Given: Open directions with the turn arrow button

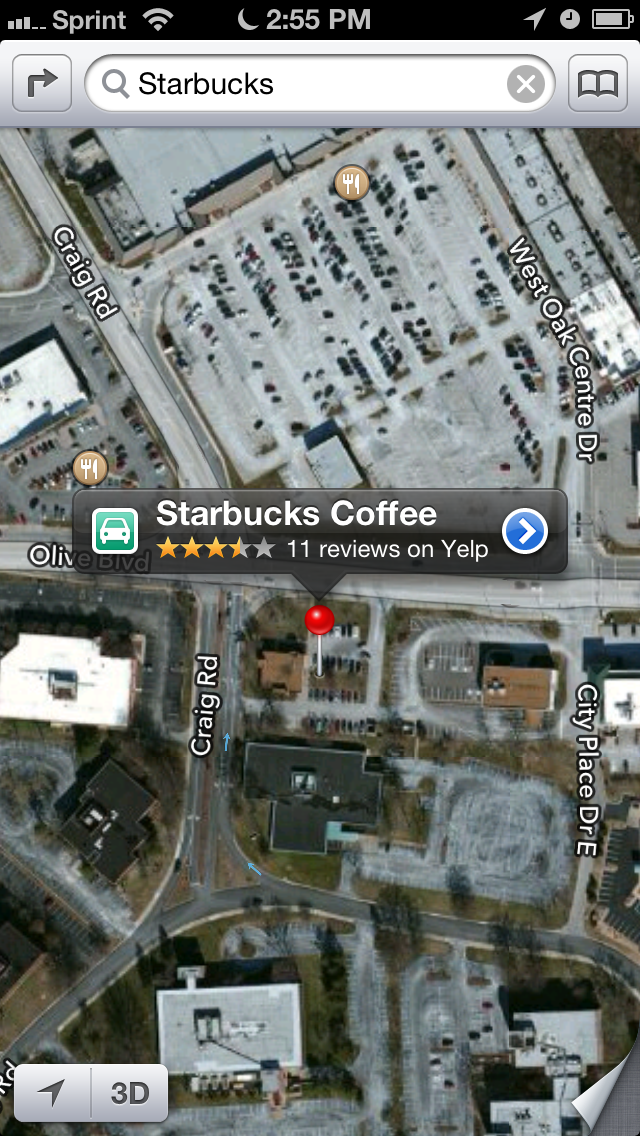Looking at the screenshot, I should (42, 83).
